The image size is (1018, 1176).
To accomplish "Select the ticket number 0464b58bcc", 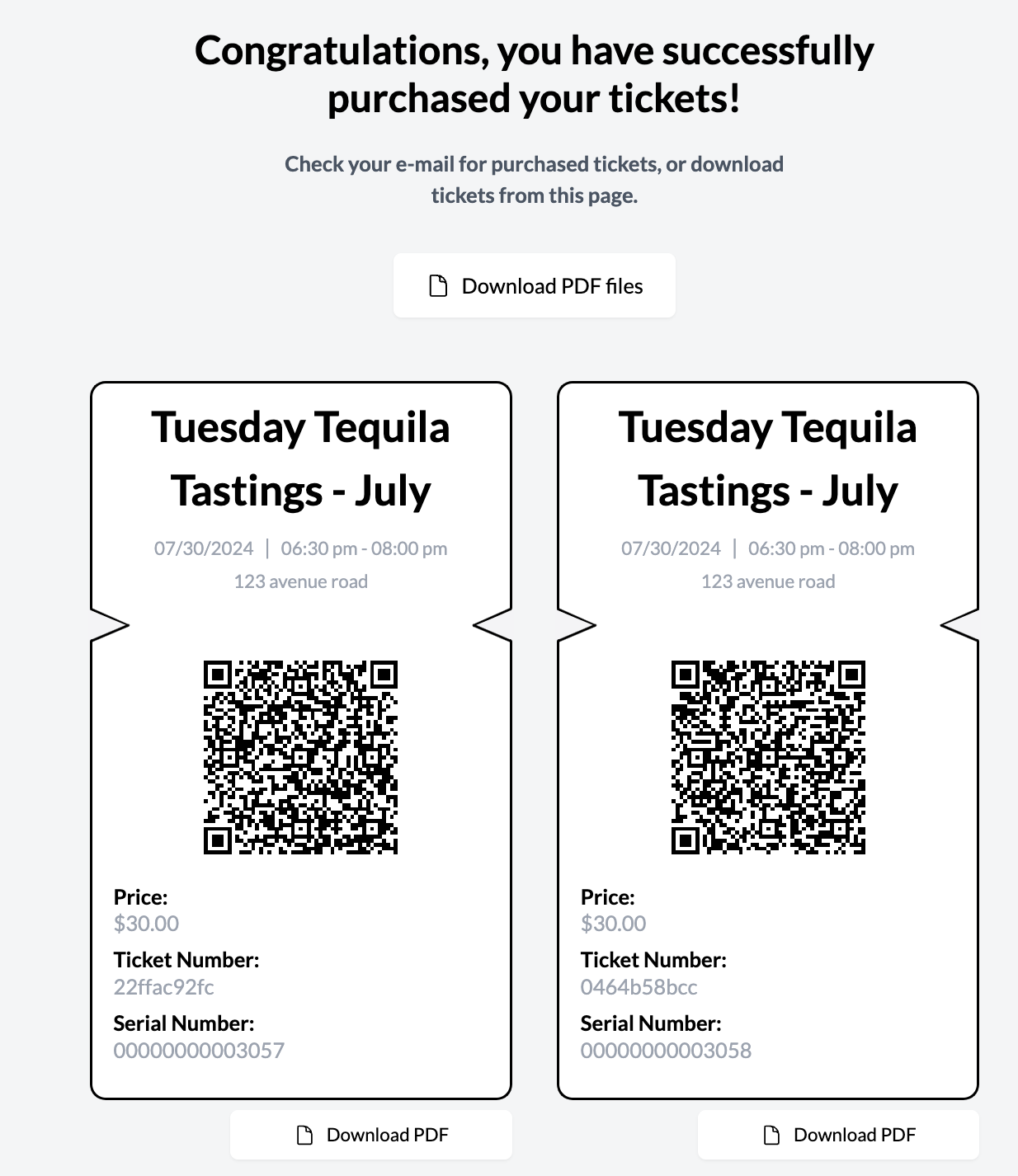I will pos(639,986).
